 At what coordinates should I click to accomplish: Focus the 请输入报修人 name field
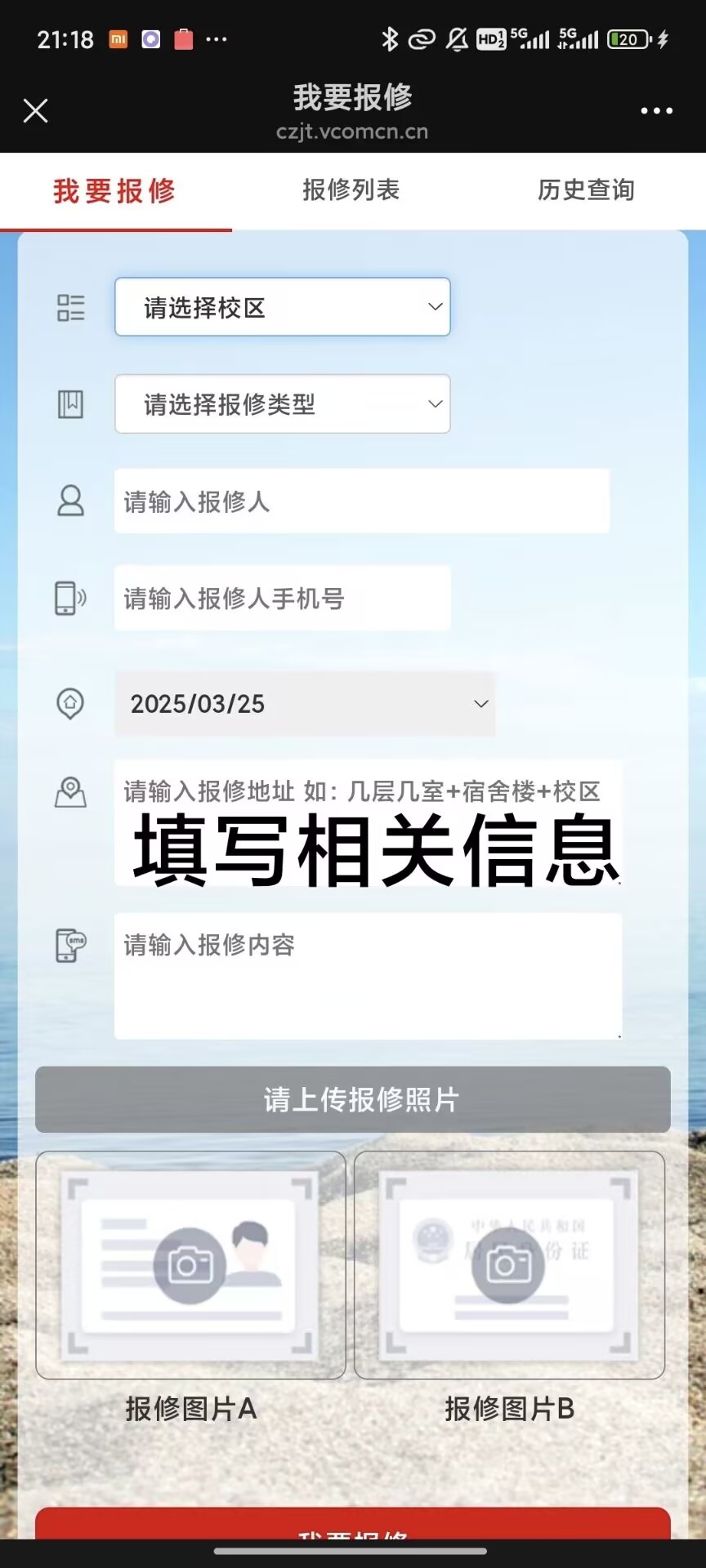pyautogui.click(x=361, y=501)
